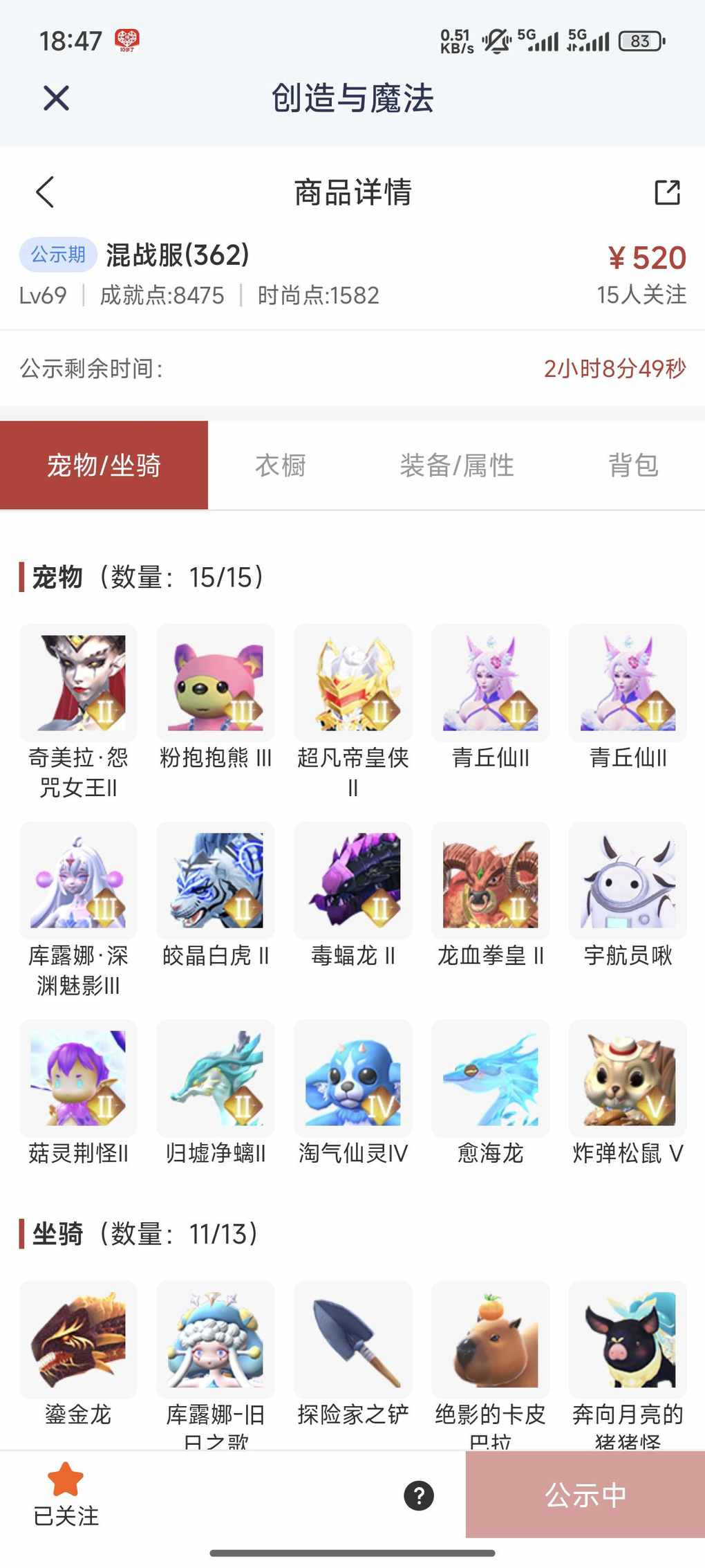Close the 创造与魔法 page
This screenshot has width=705, height=1568.
click(56, 98)
